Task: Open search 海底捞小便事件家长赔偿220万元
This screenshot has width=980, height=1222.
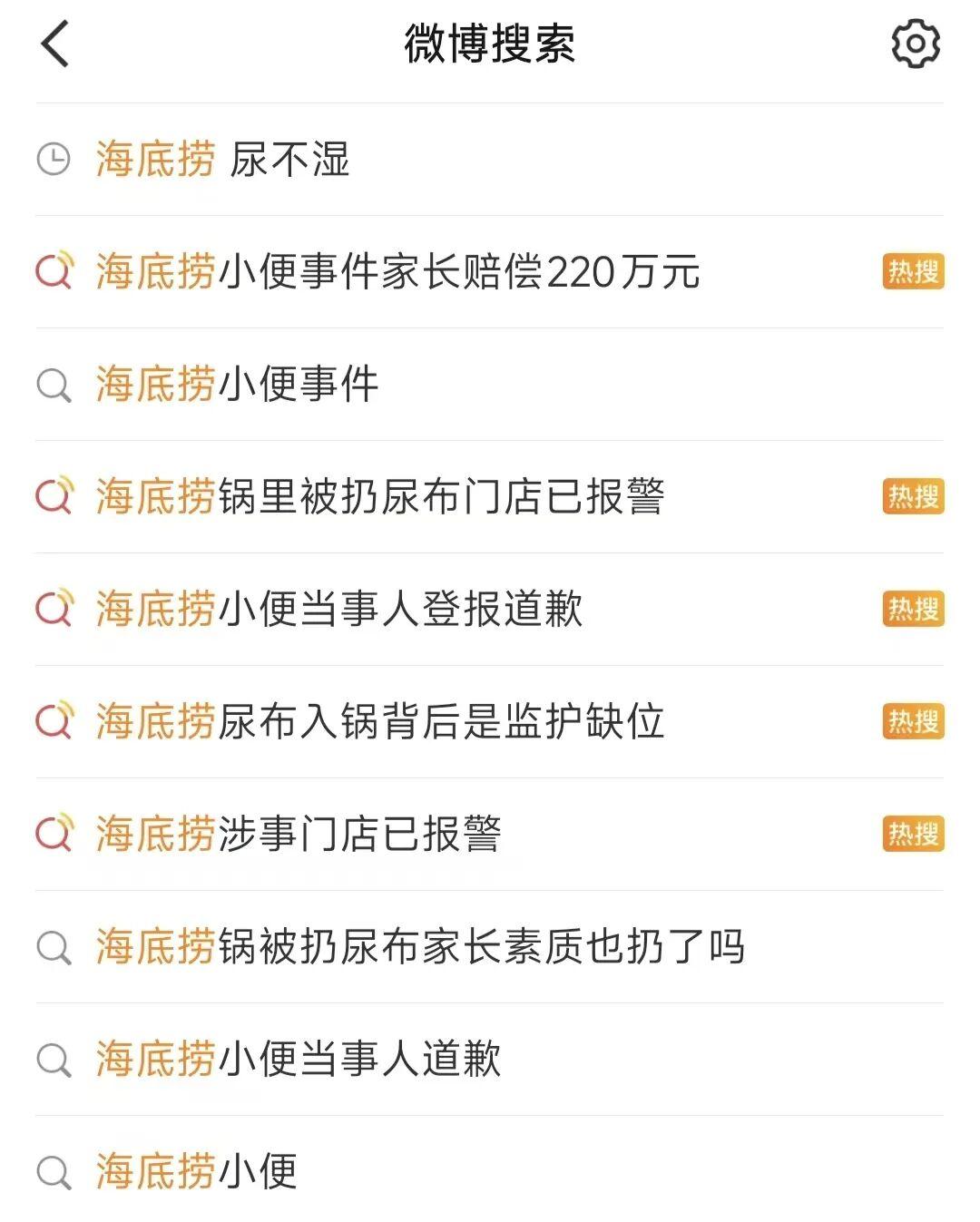Action: (399, 269)
